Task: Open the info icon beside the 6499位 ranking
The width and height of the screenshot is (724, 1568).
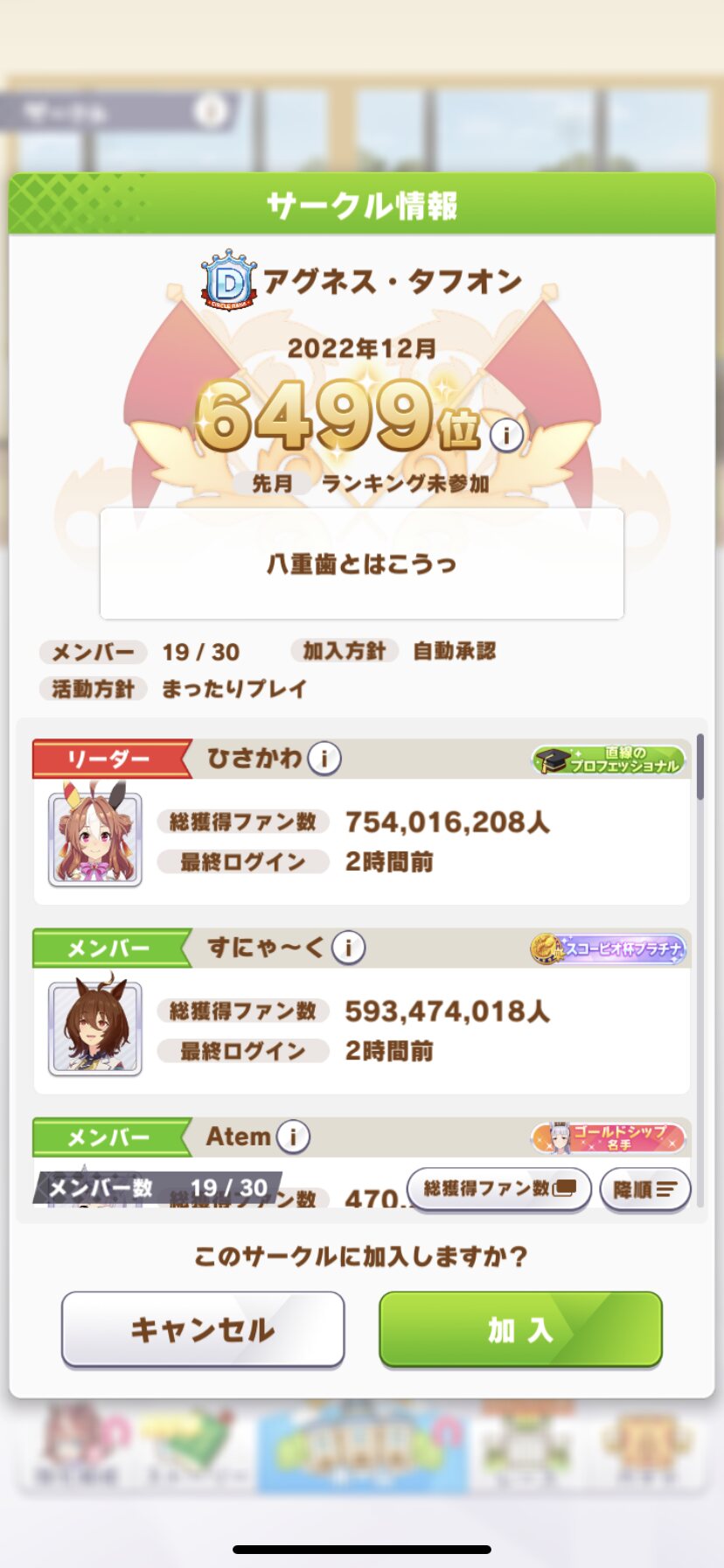Action: point(506,434)
